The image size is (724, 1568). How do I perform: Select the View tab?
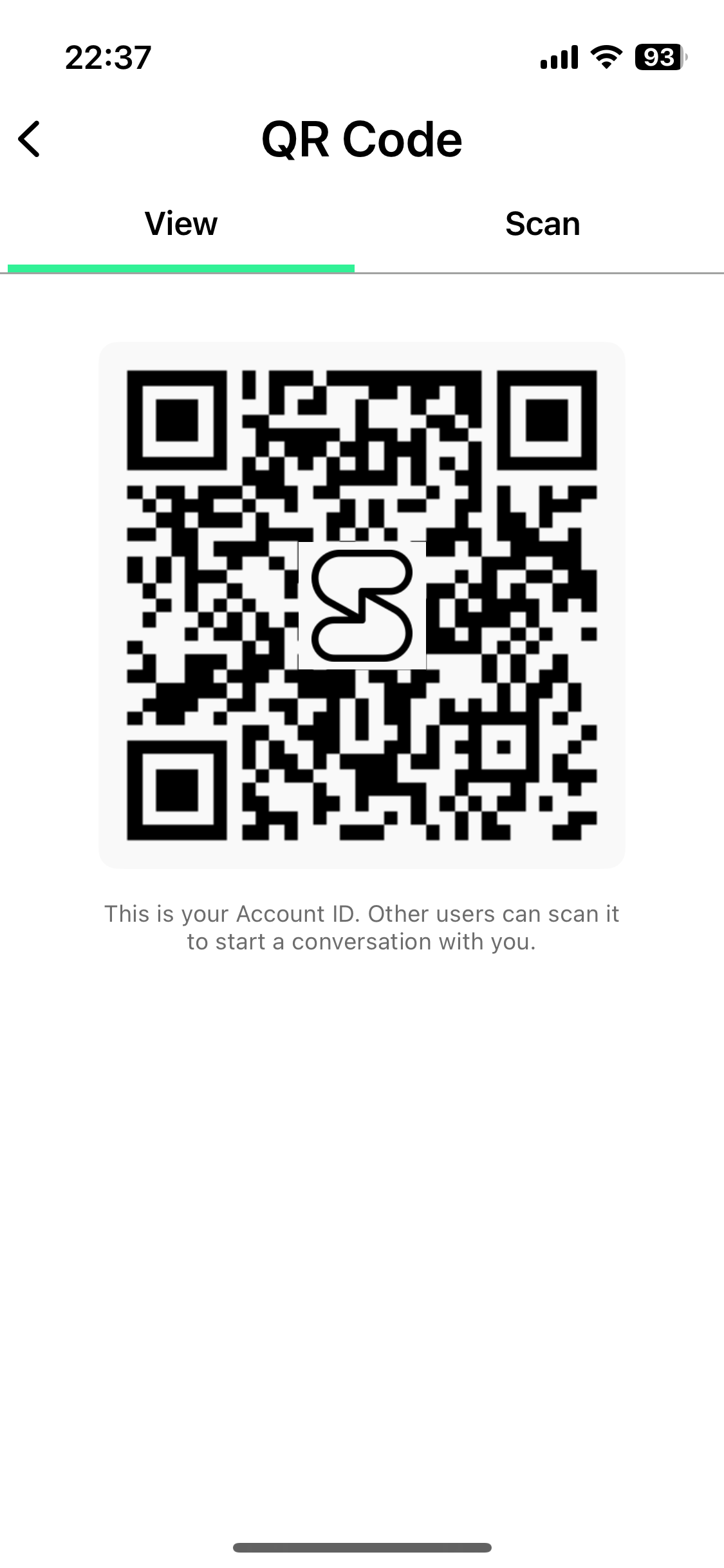tap(181, 225)
